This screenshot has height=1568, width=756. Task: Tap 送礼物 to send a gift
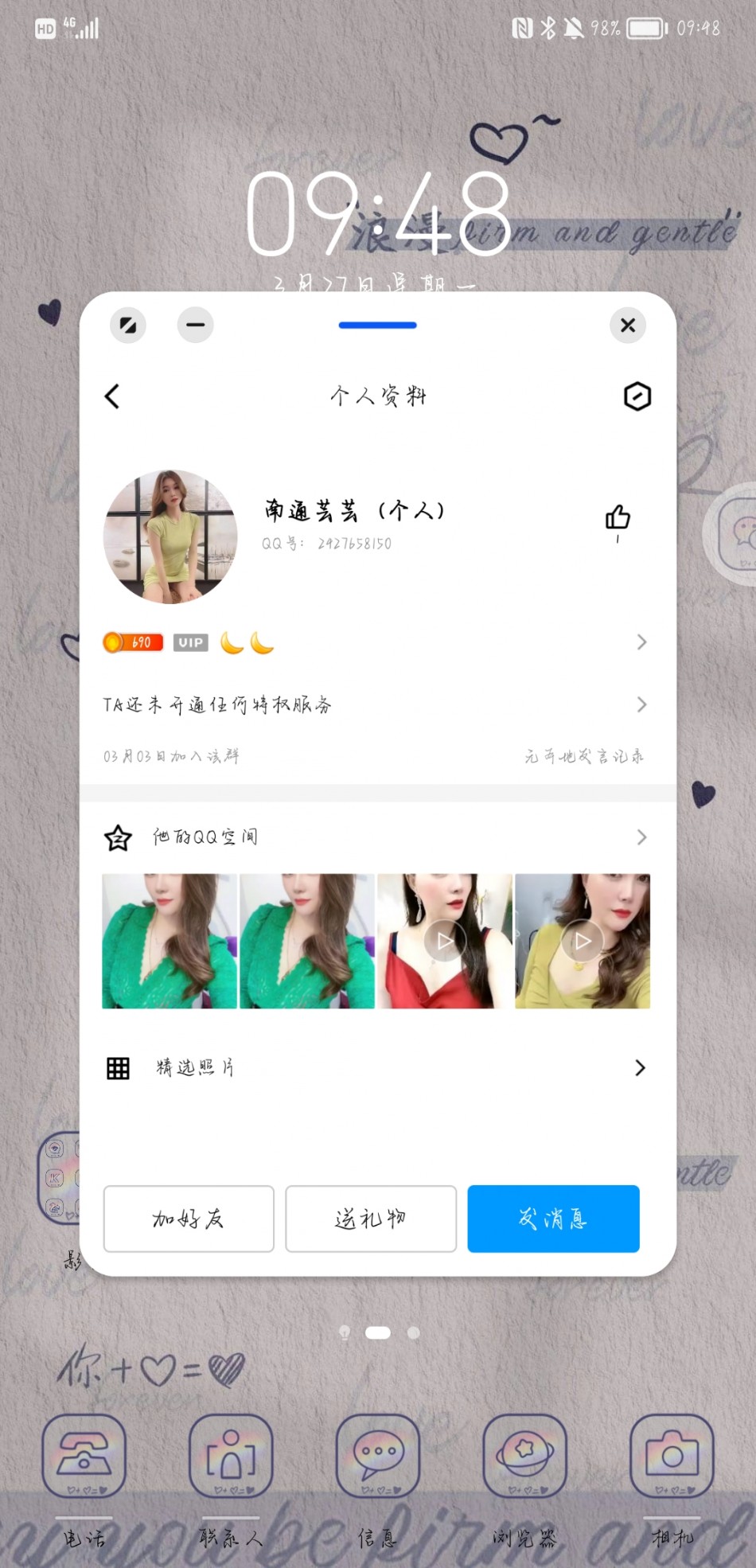(371, 1219)
